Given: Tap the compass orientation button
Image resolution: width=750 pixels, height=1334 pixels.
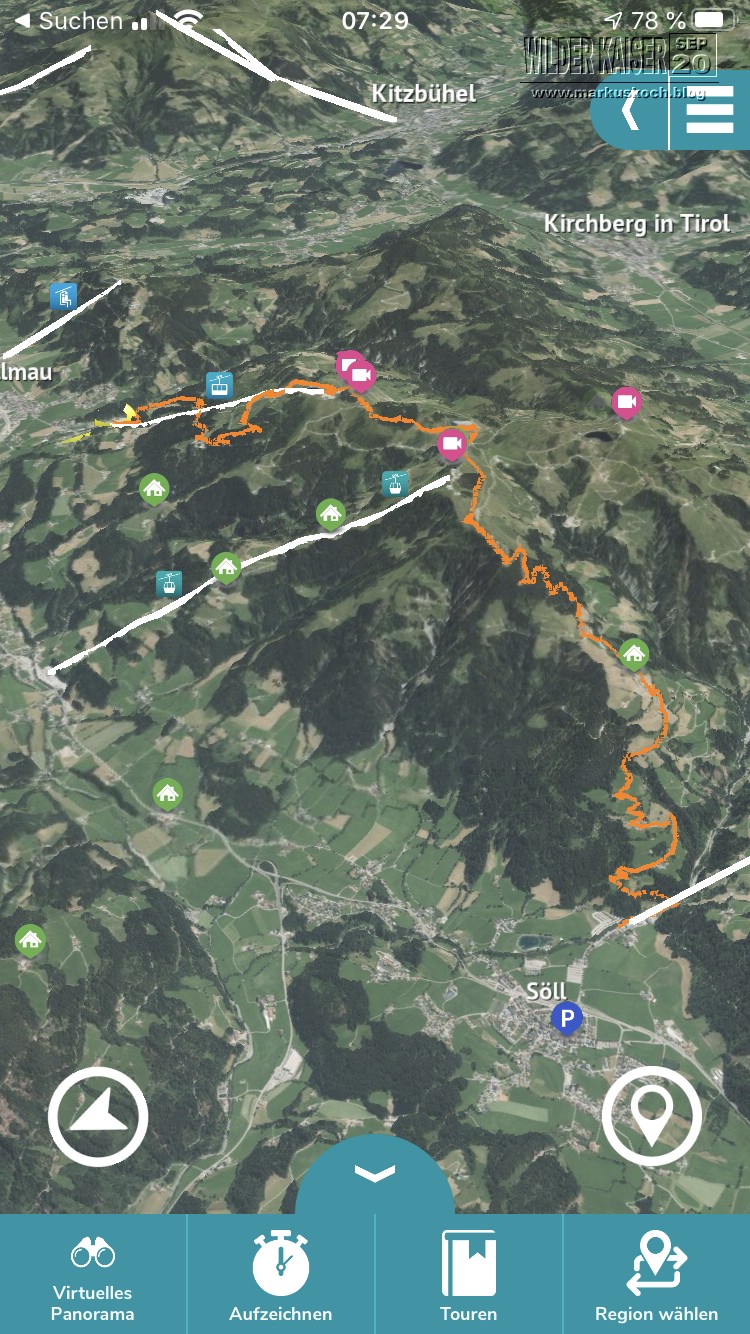Looking at the screenshot, I should point(98,1116).
